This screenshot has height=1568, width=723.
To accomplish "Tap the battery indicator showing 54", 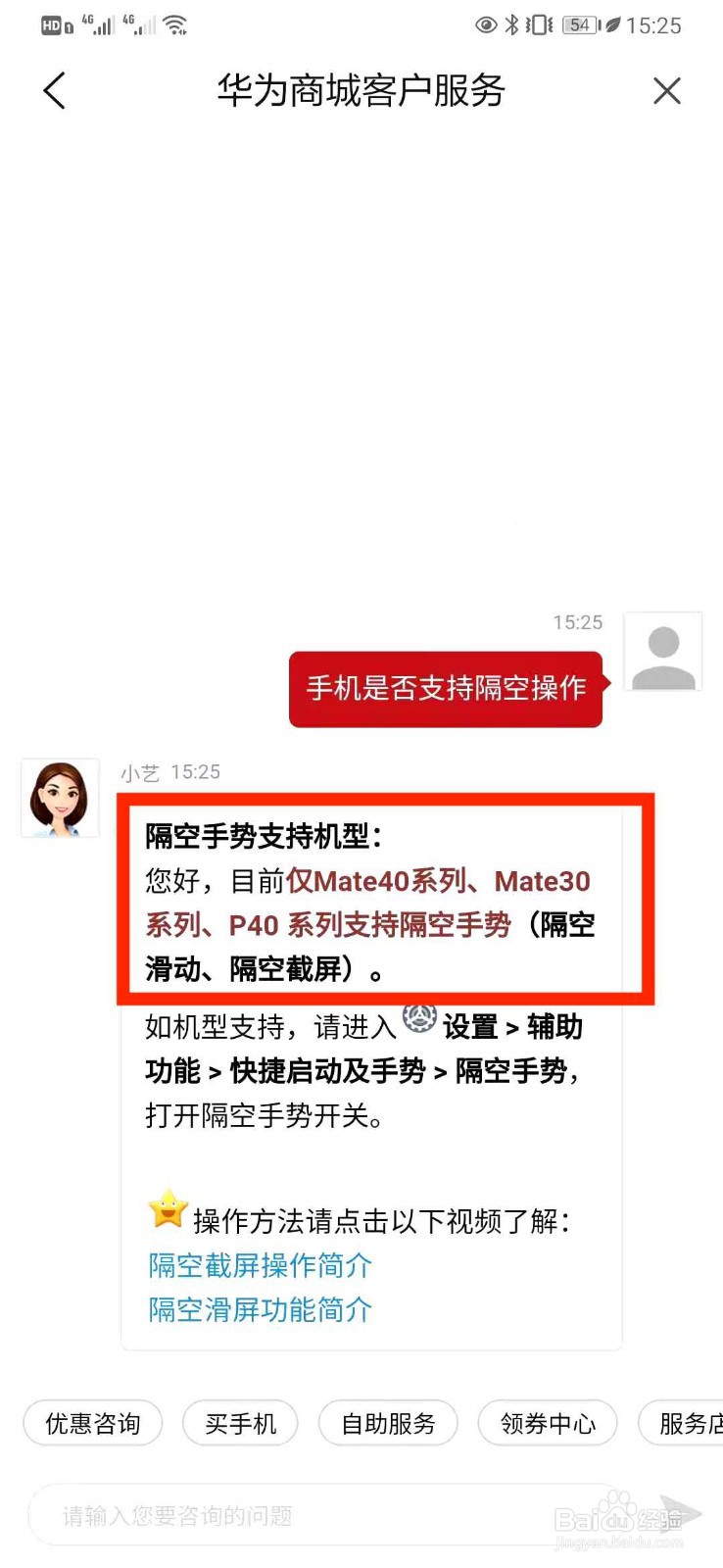I will click(x=578, y=24).
